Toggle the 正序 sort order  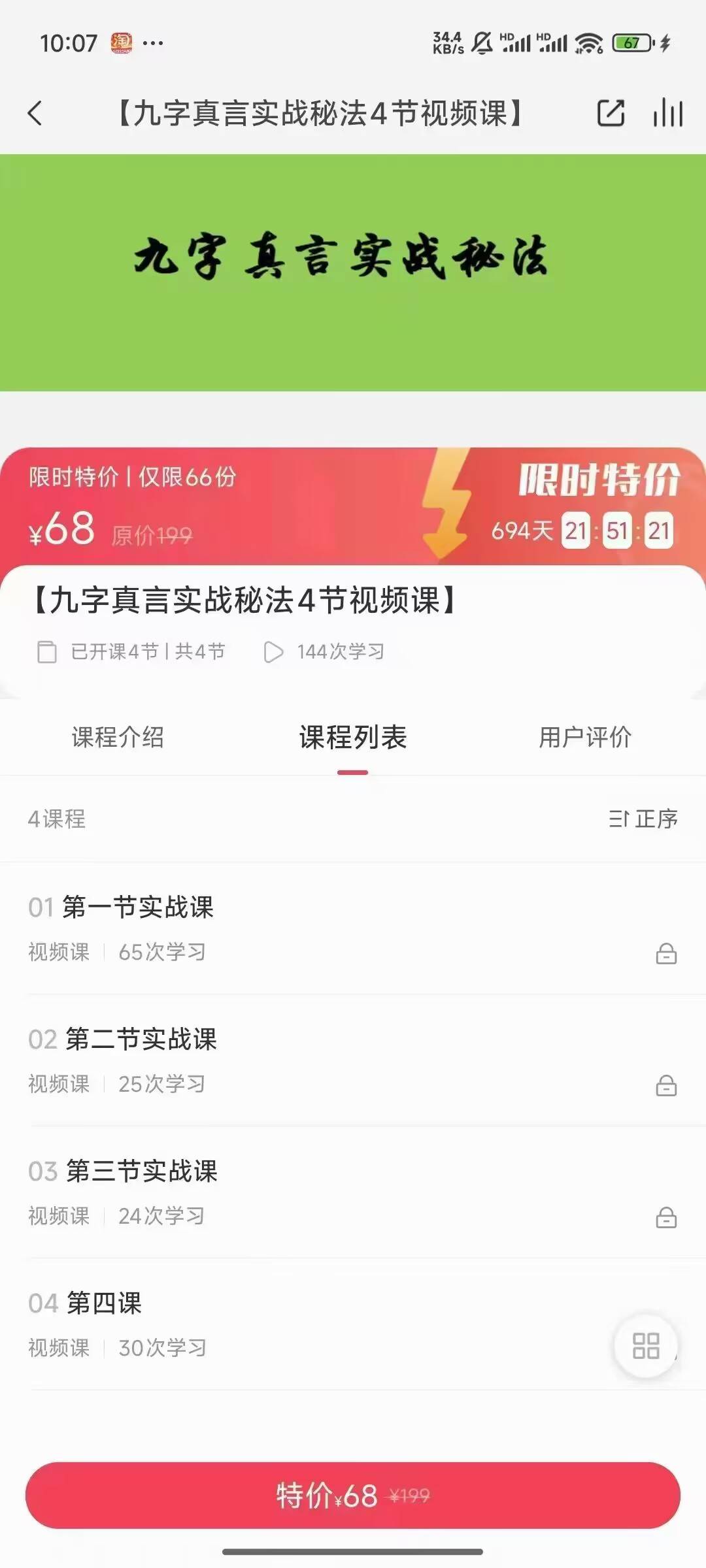tap(643, 819)
